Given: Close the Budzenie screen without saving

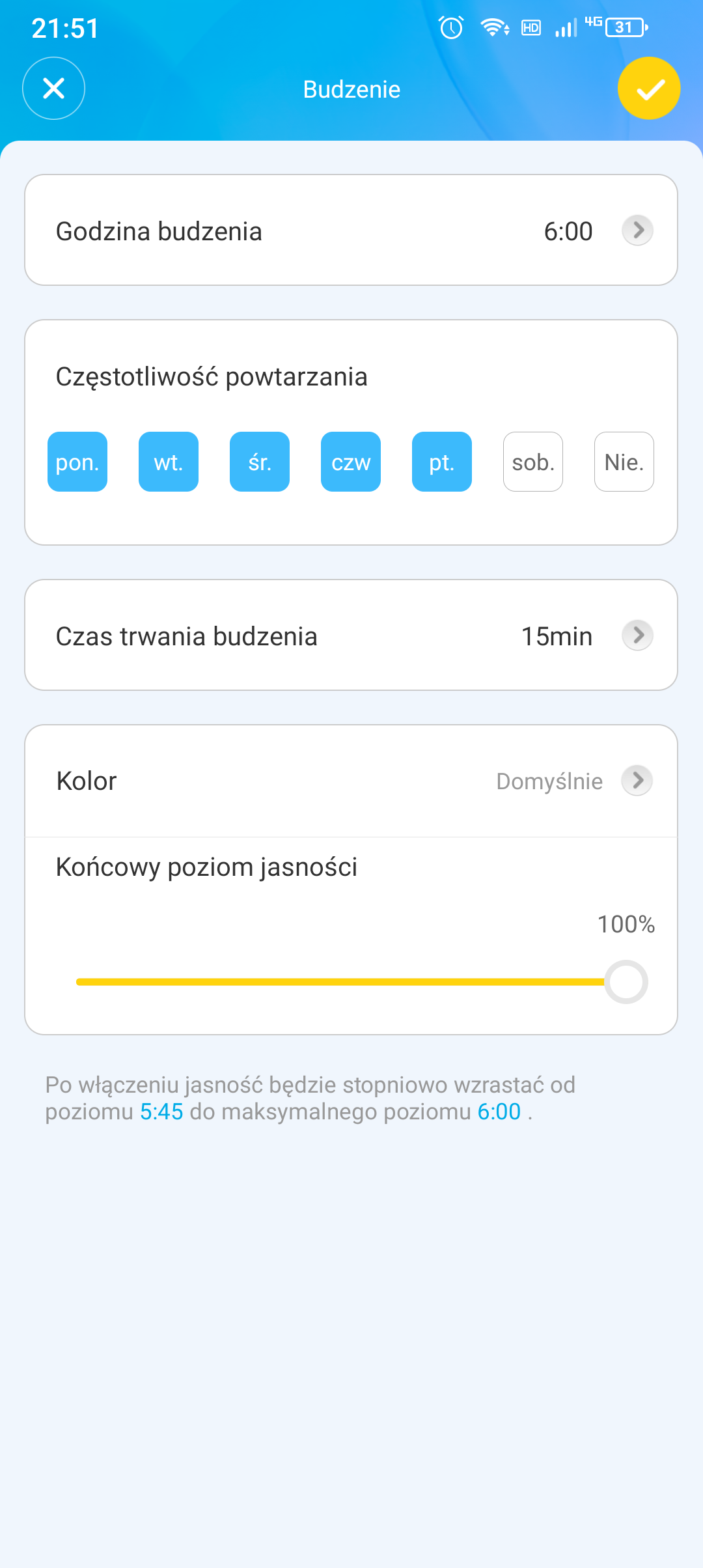Looking at the screenshot, I should [x=53, y=89].
